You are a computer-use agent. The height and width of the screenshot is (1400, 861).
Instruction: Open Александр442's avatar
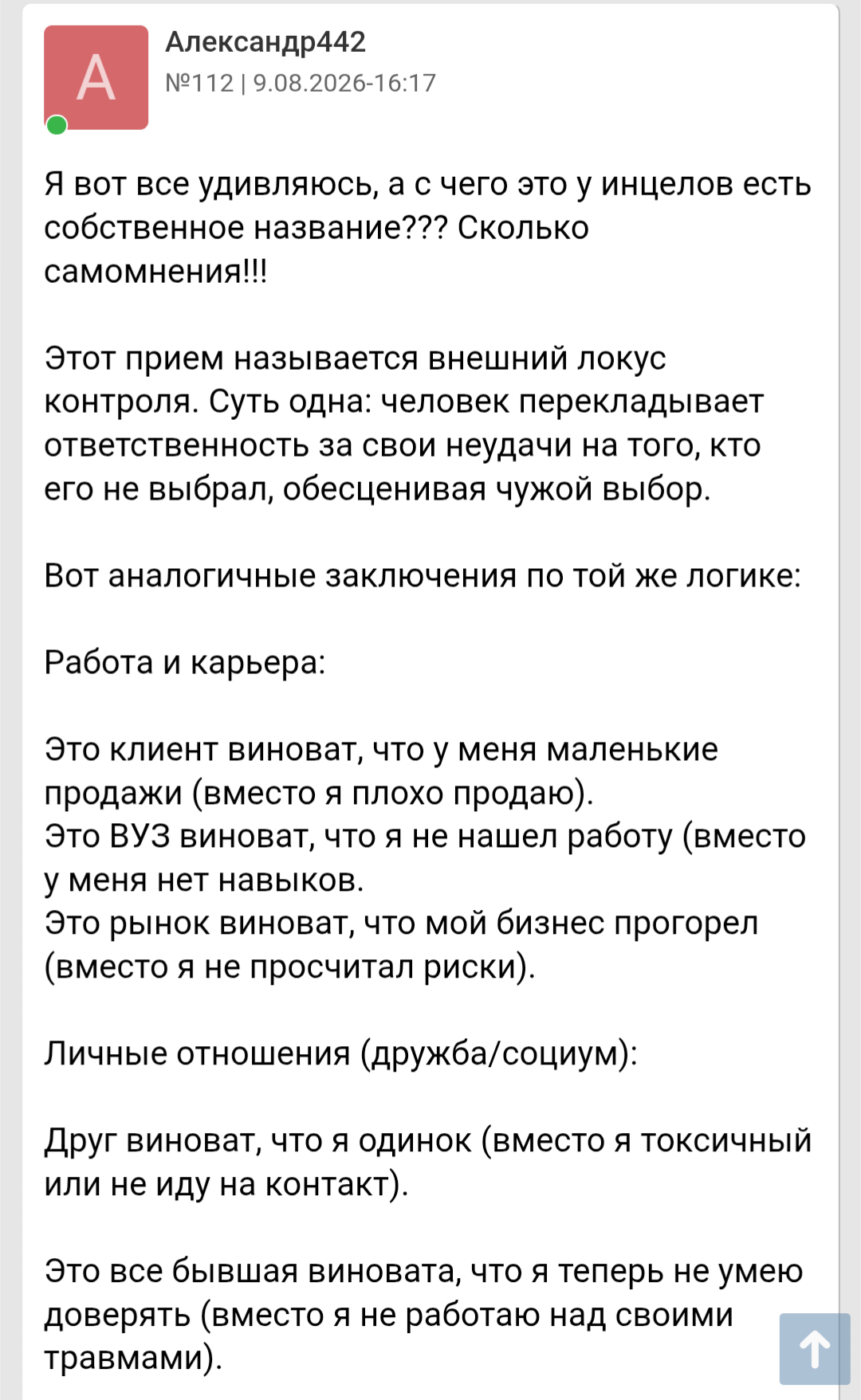[x=96, y=77]
